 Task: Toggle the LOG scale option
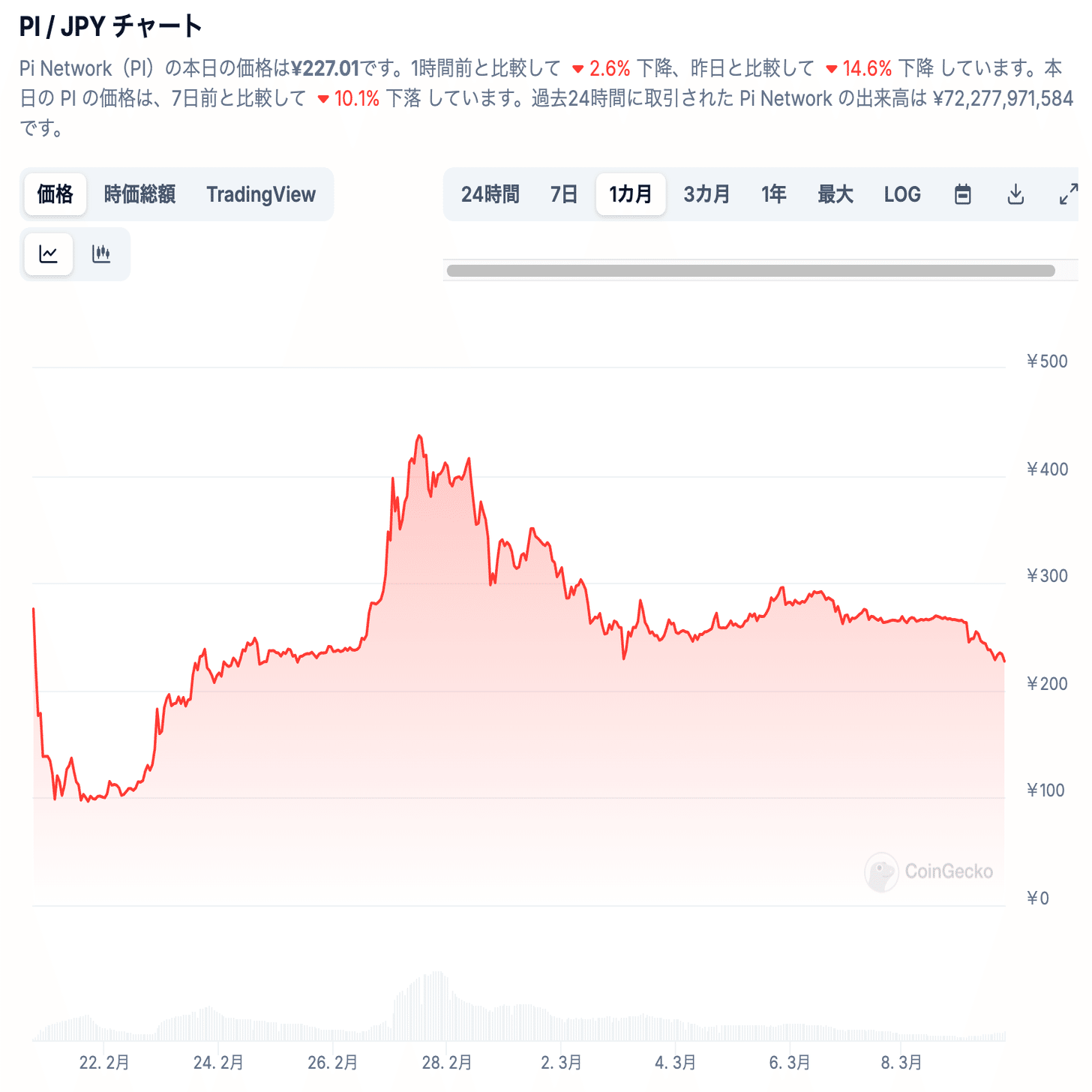(902, 194)
